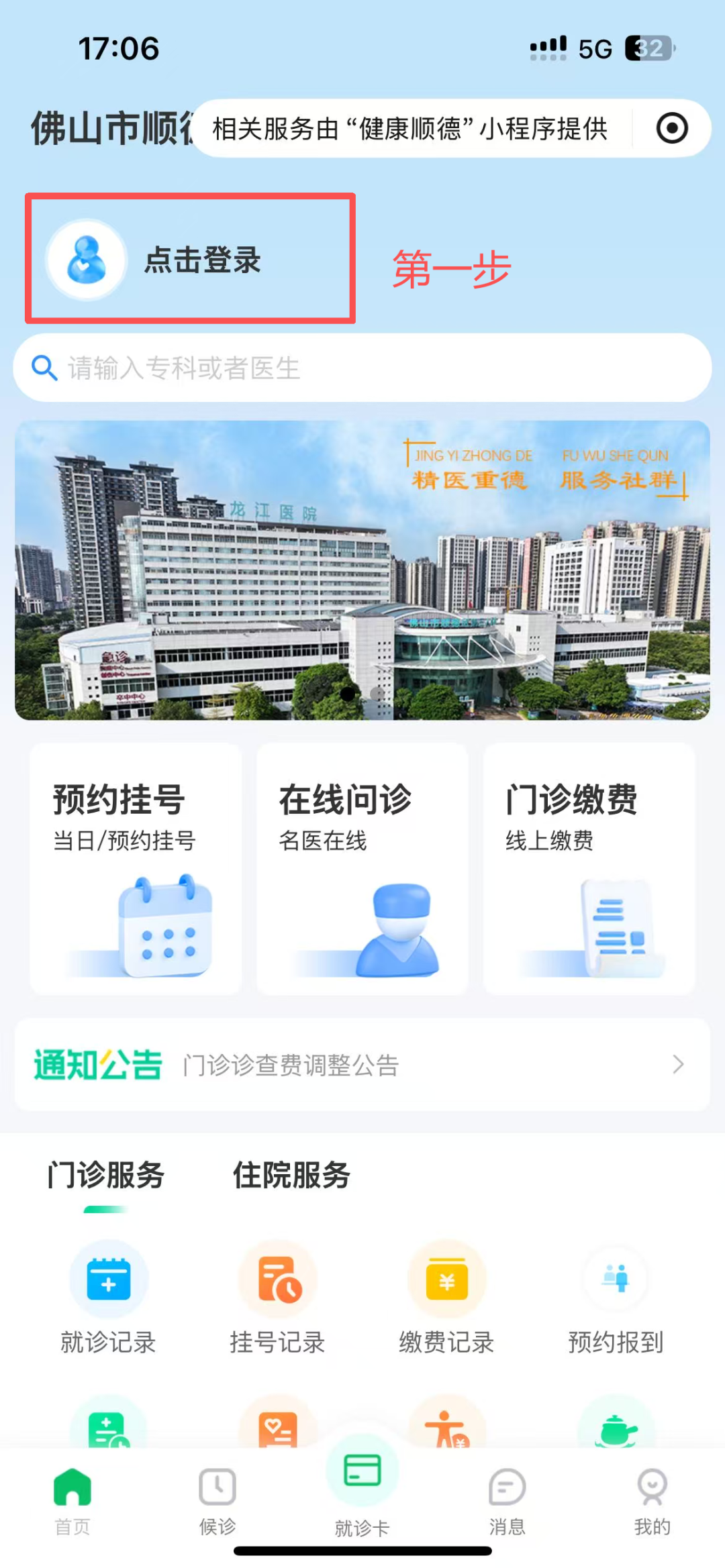Screen dimensions: 725x1568
Task: Open 就诊记录 visit records
Action: click(x=109, y=1297)
